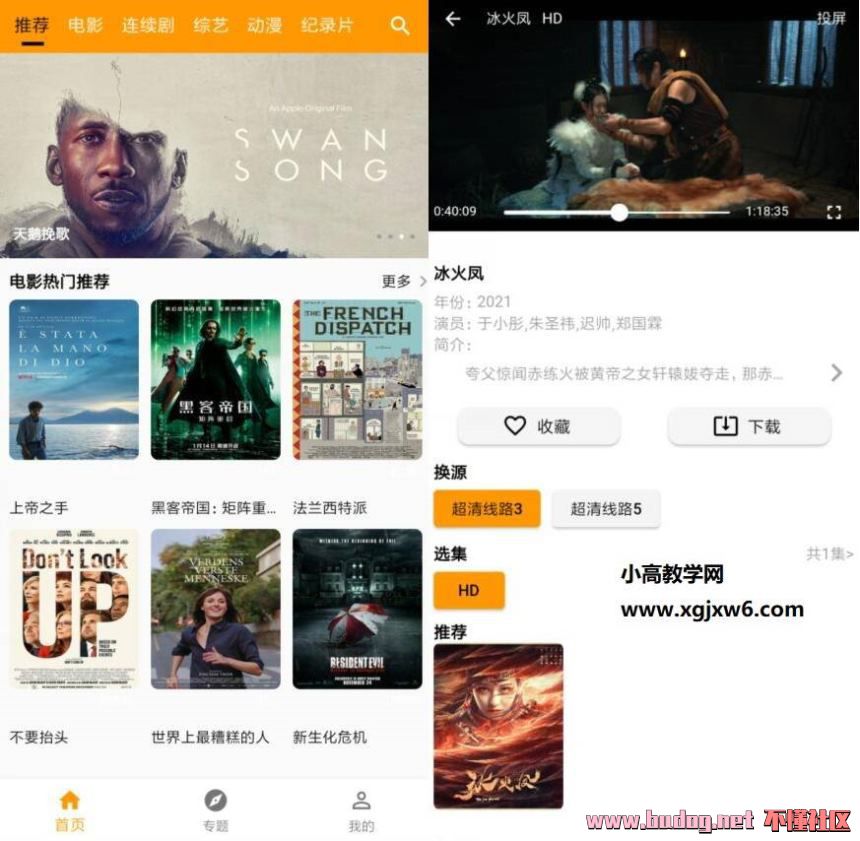Open the search icon in the top bar
The image size is (860, 841).
[400, 26]
